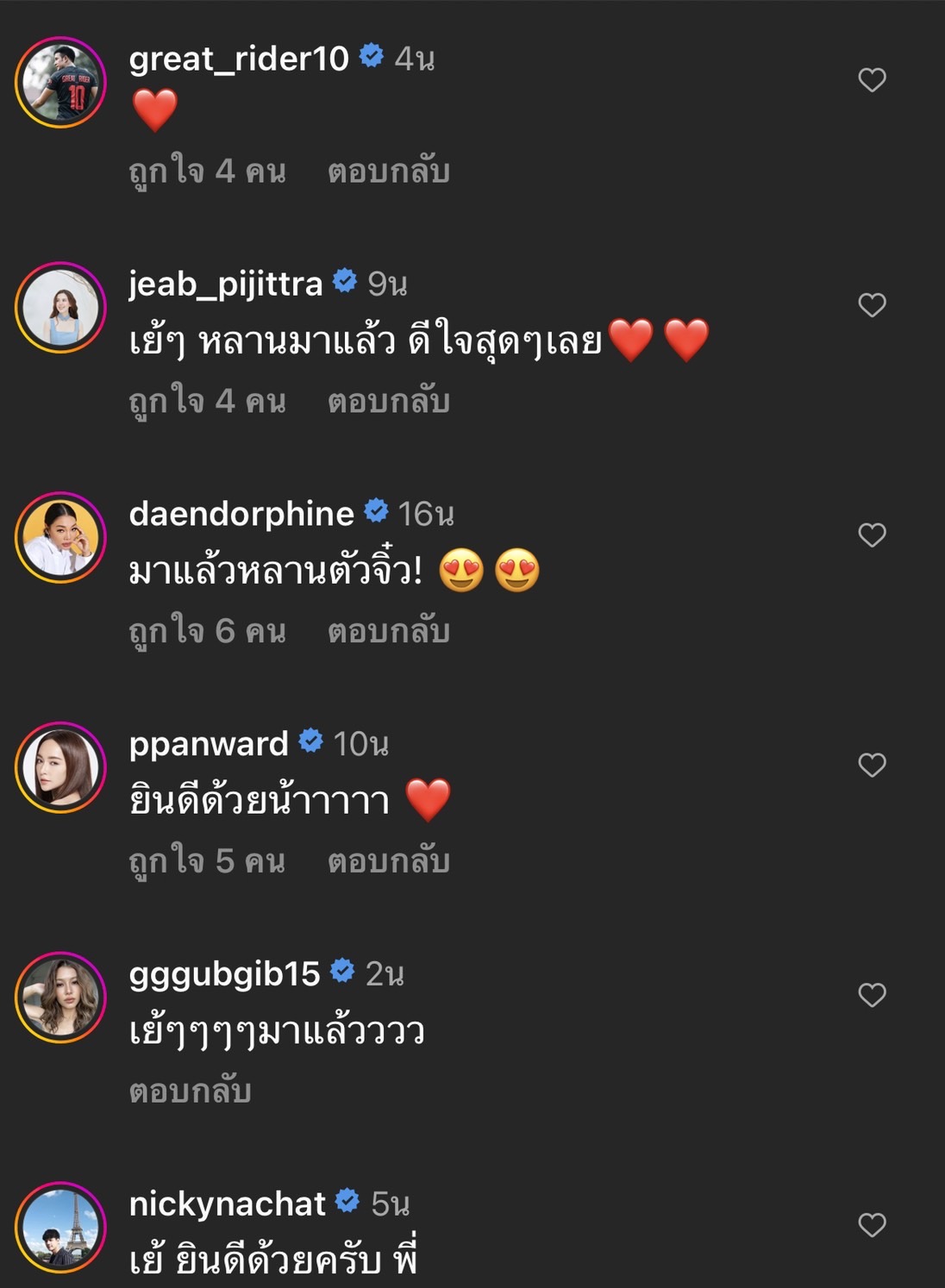Like great_rider10's comment with the heart
Viewport: 945px width, 1288px height.
(x=873, y=78)
